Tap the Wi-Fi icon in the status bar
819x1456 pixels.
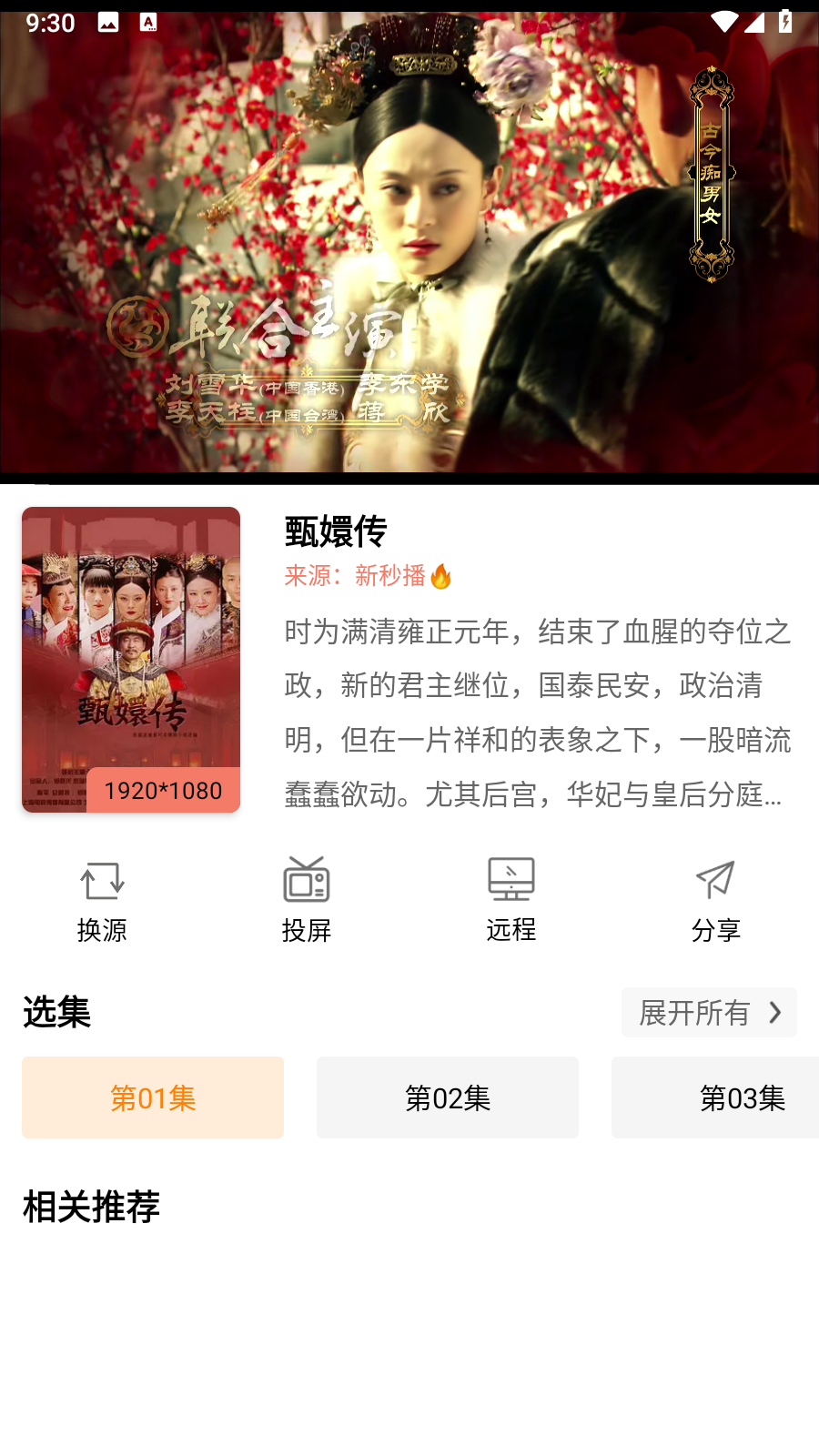723,22
